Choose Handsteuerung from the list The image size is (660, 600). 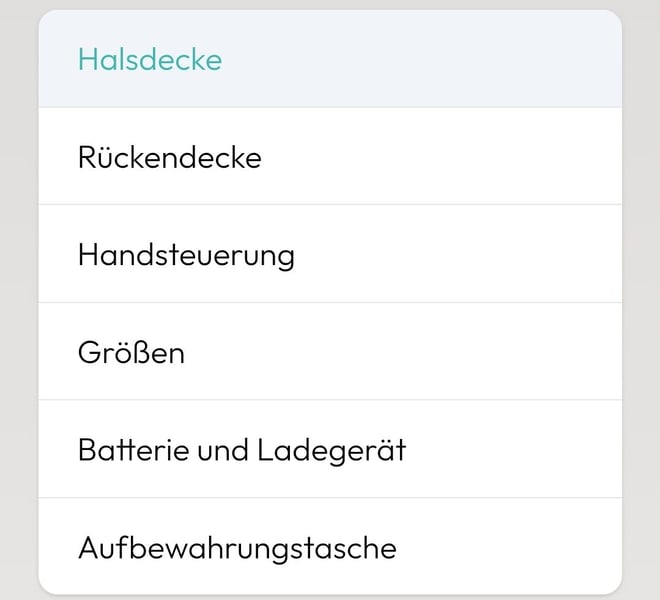coord(186,255)
